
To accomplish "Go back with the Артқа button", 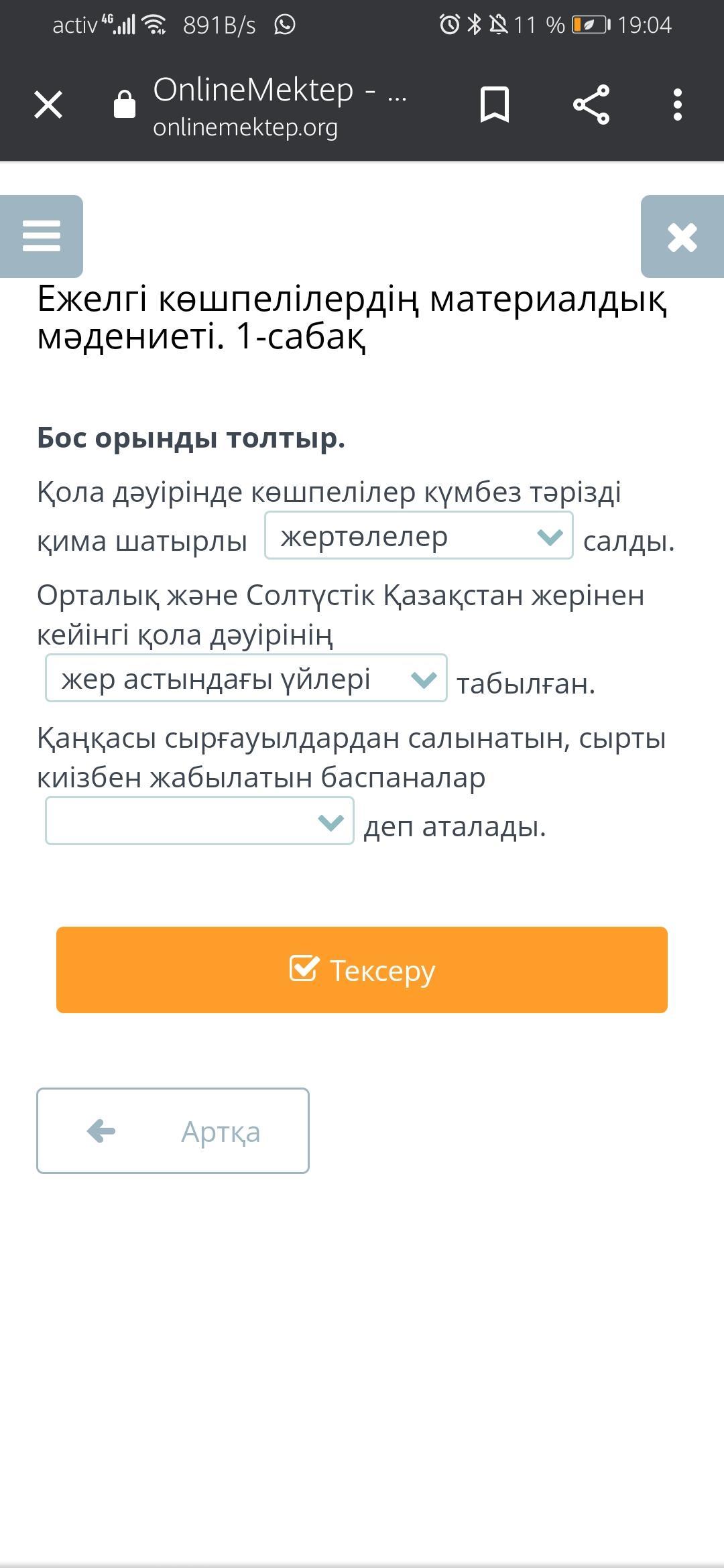I will (173, 1131).
